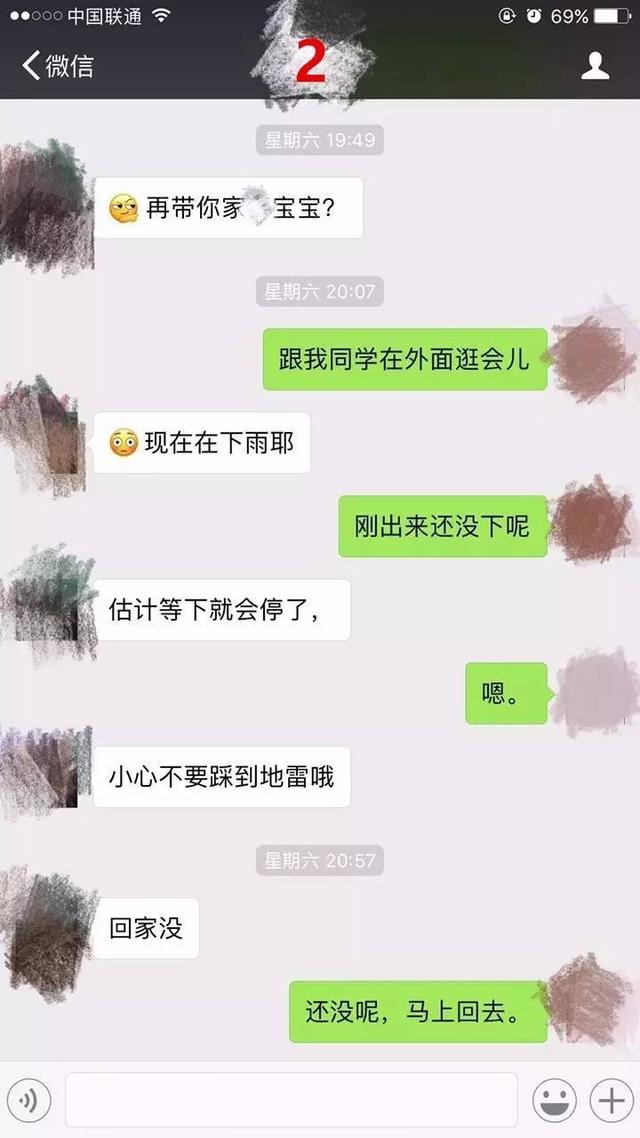Switch to voice message input

click(29, 1100)
